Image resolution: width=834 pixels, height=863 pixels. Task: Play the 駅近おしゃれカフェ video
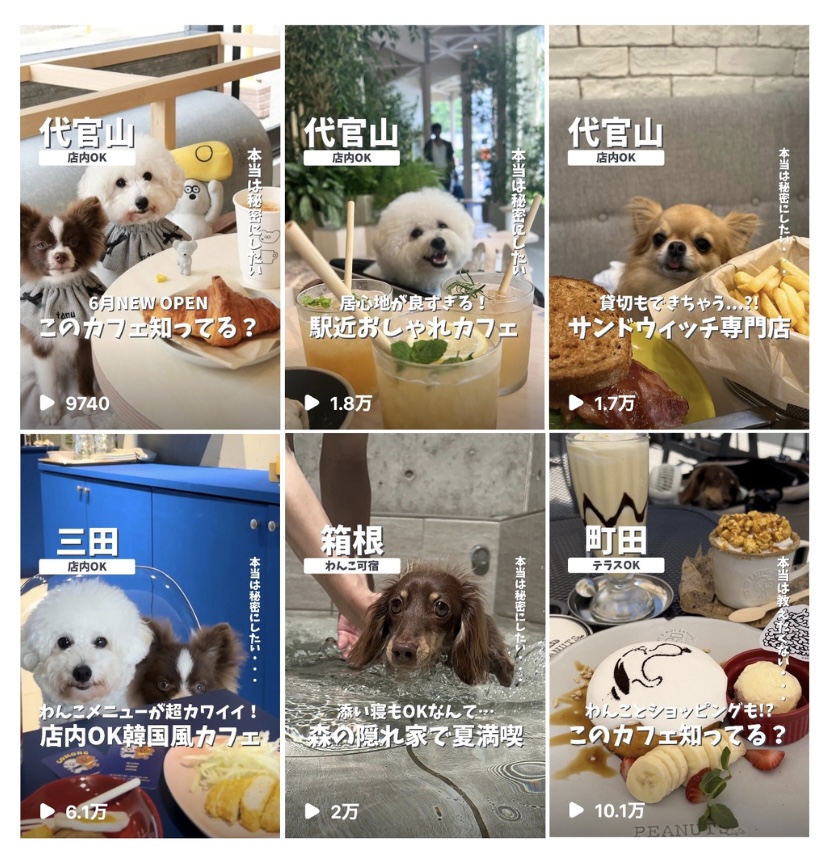click(x=414, y=227)
